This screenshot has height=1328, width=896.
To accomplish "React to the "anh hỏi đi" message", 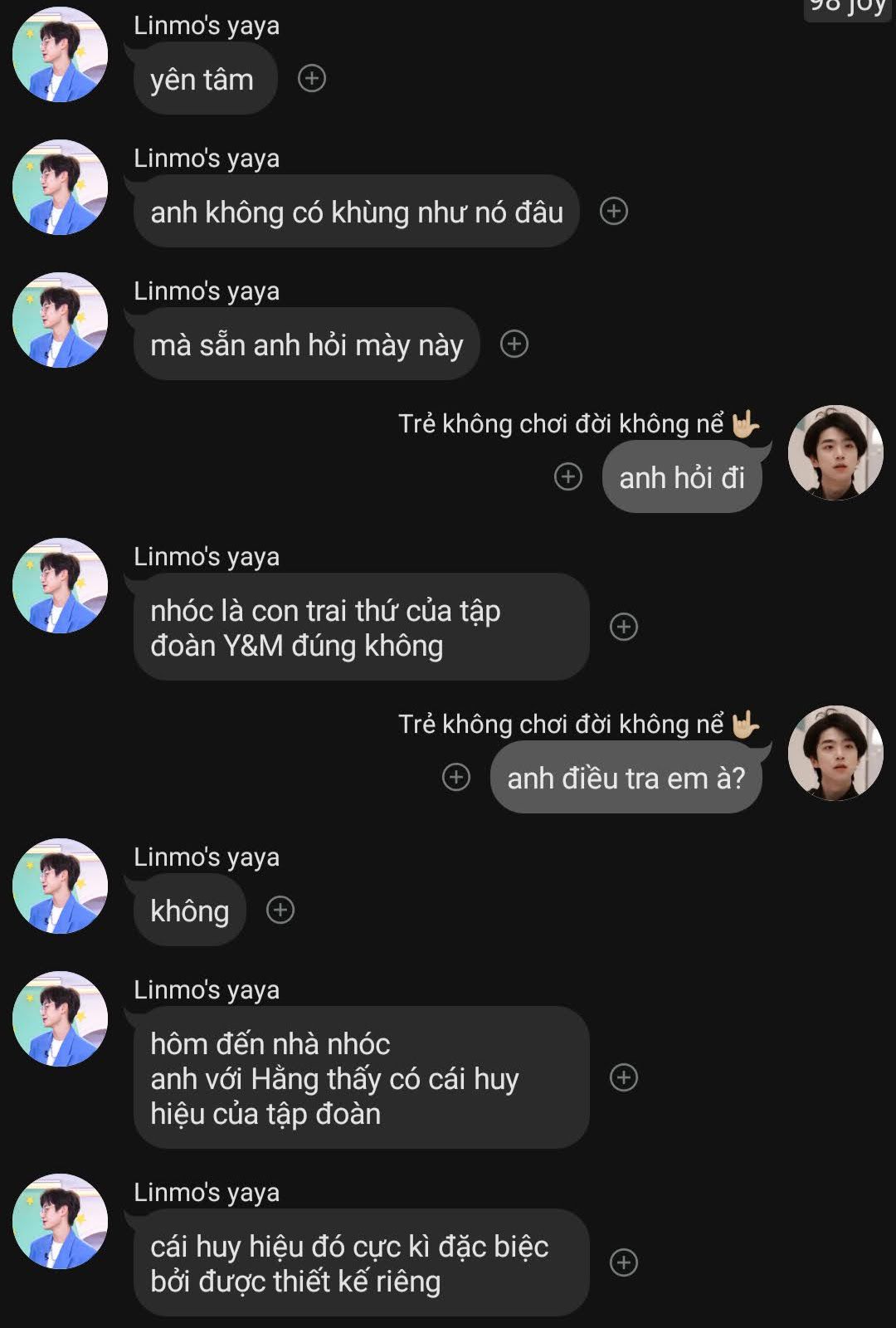I will click(568, 477).
